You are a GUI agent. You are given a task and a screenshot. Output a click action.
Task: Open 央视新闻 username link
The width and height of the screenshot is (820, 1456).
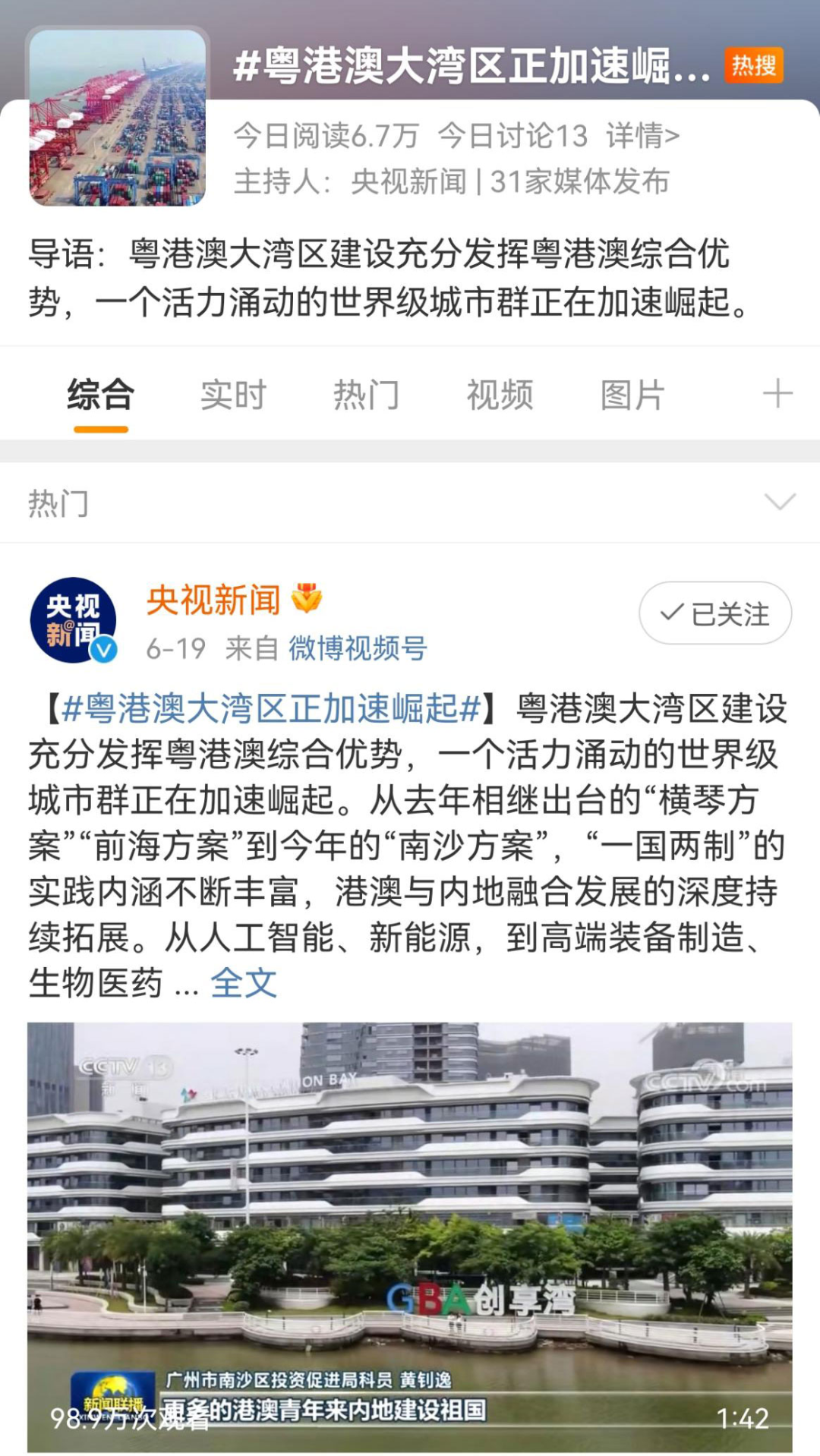pos(213,600)
